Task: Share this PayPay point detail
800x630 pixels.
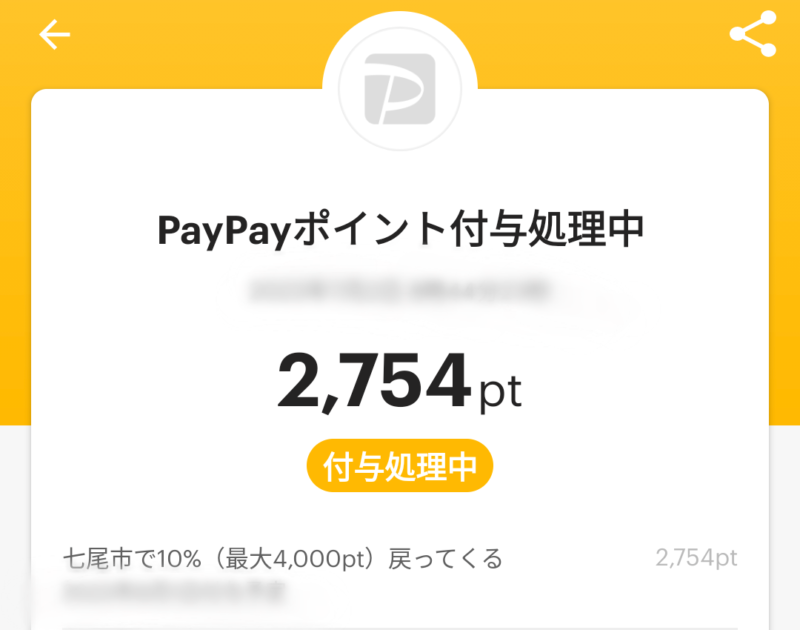Action: click(x=752, y=35)
